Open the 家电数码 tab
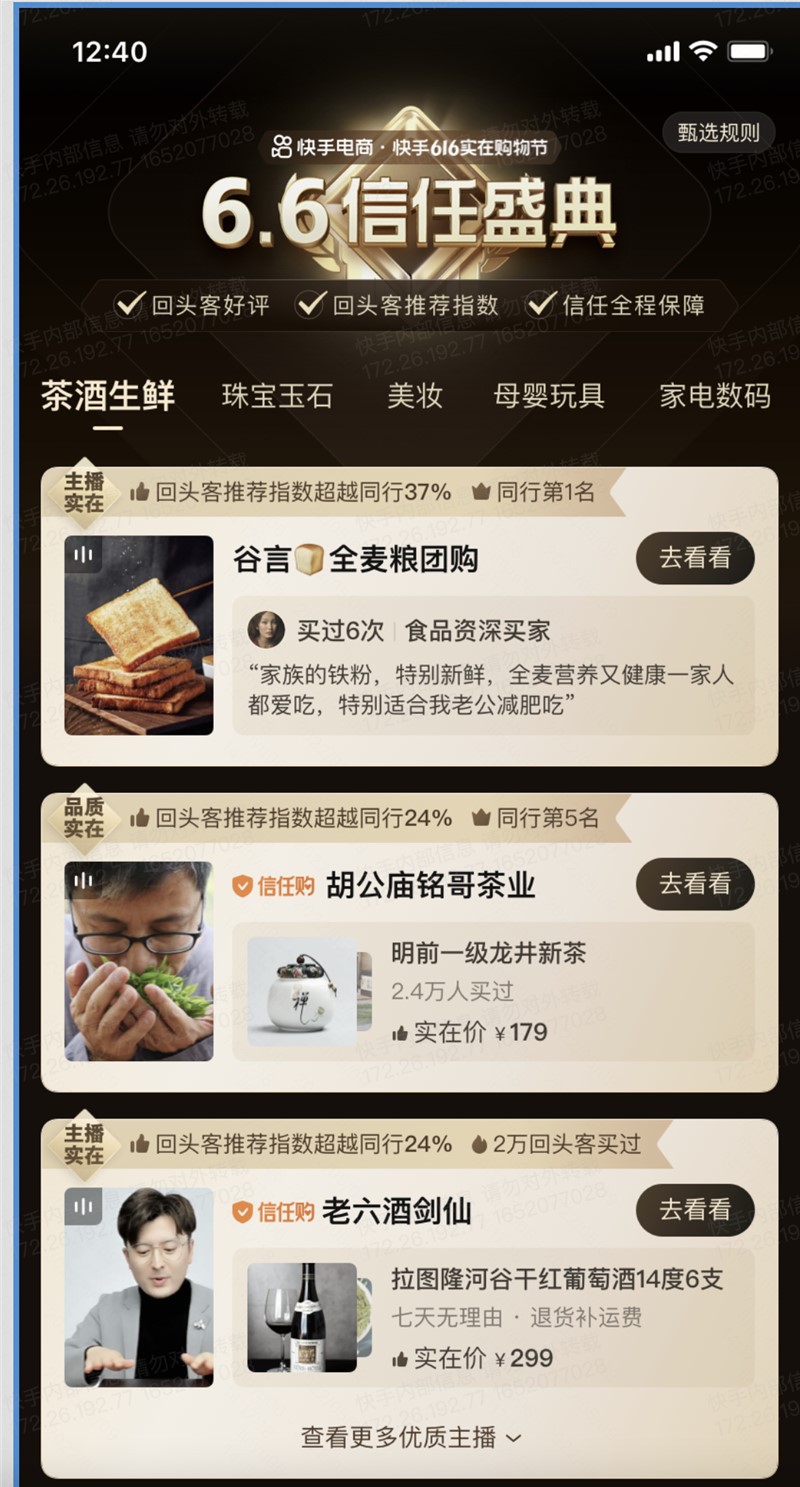This screenshot has height=1487, width=800. pyautogui.click(x=715, y=395)
